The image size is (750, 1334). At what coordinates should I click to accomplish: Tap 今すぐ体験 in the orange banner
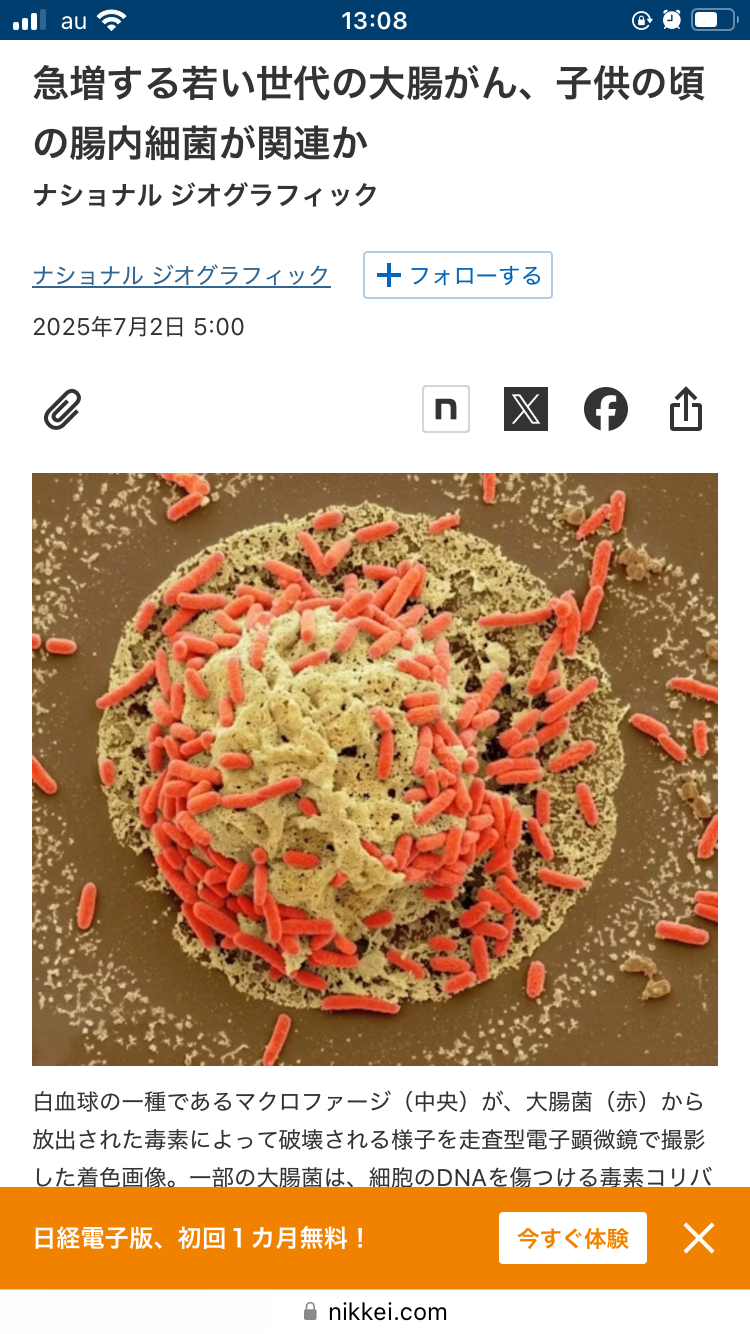[573, 1238]
